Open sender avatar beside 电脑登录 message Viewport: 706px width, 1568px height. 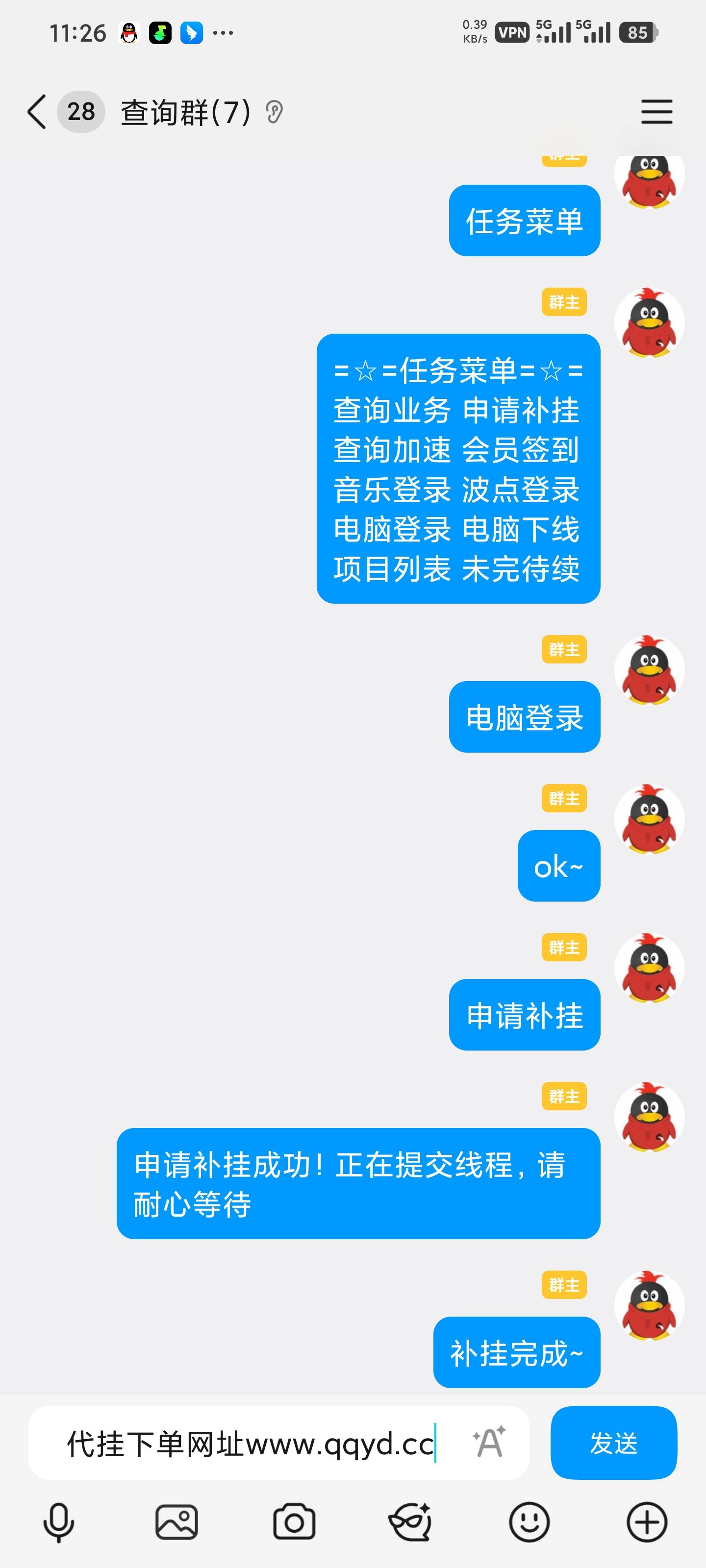click(x=649, y=670)
